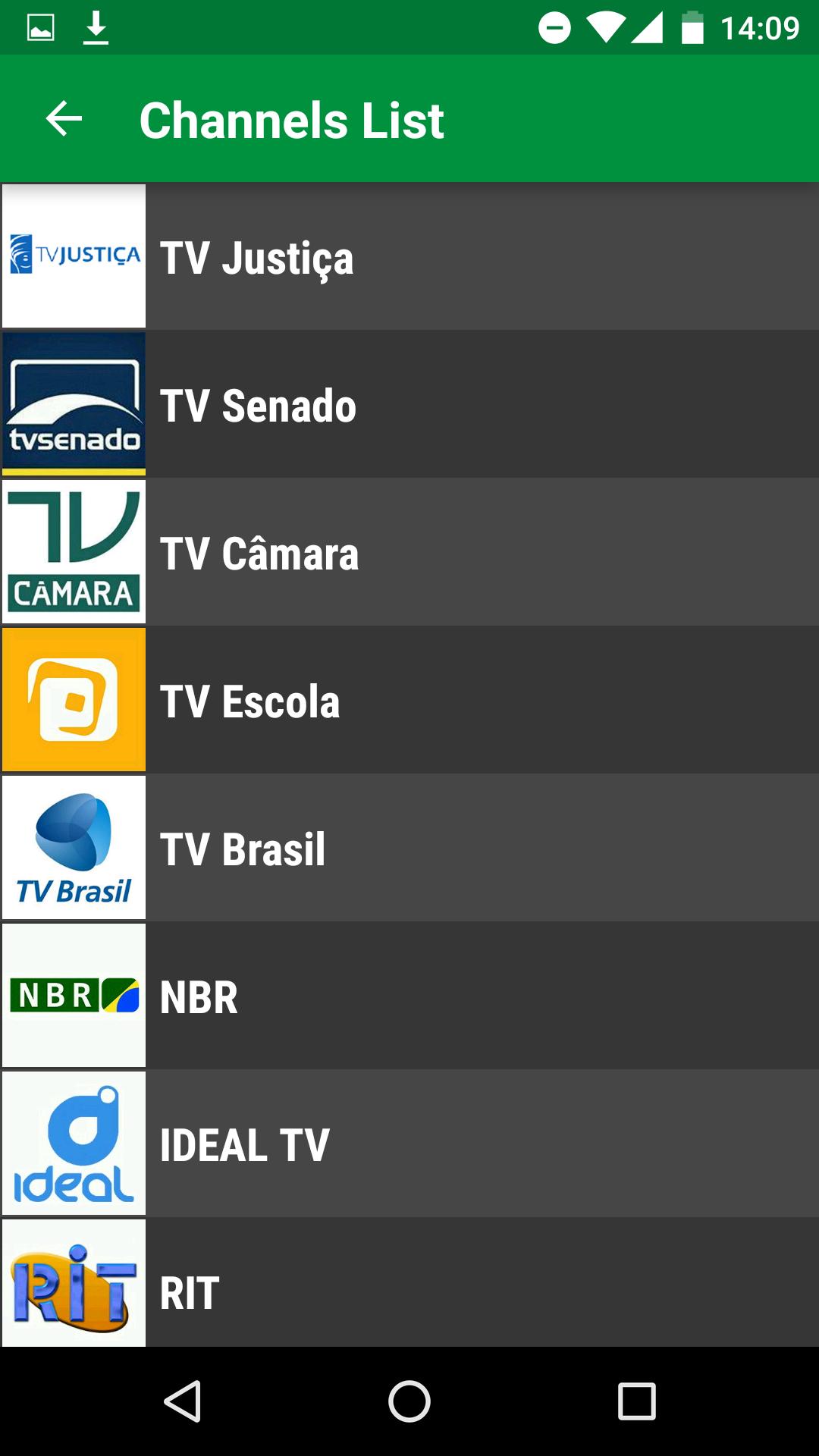Select the TV Senado channel
This screenshot has height=1456, width=819.
(409, 404)
